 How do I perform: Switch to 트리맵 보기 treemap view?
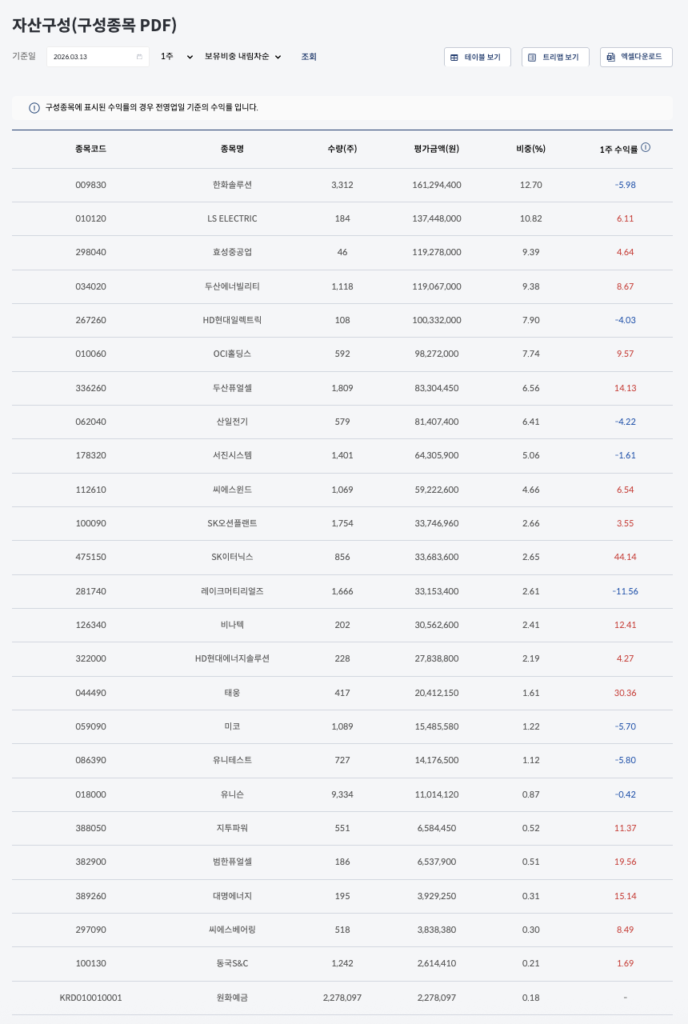(x=555, y=57)
